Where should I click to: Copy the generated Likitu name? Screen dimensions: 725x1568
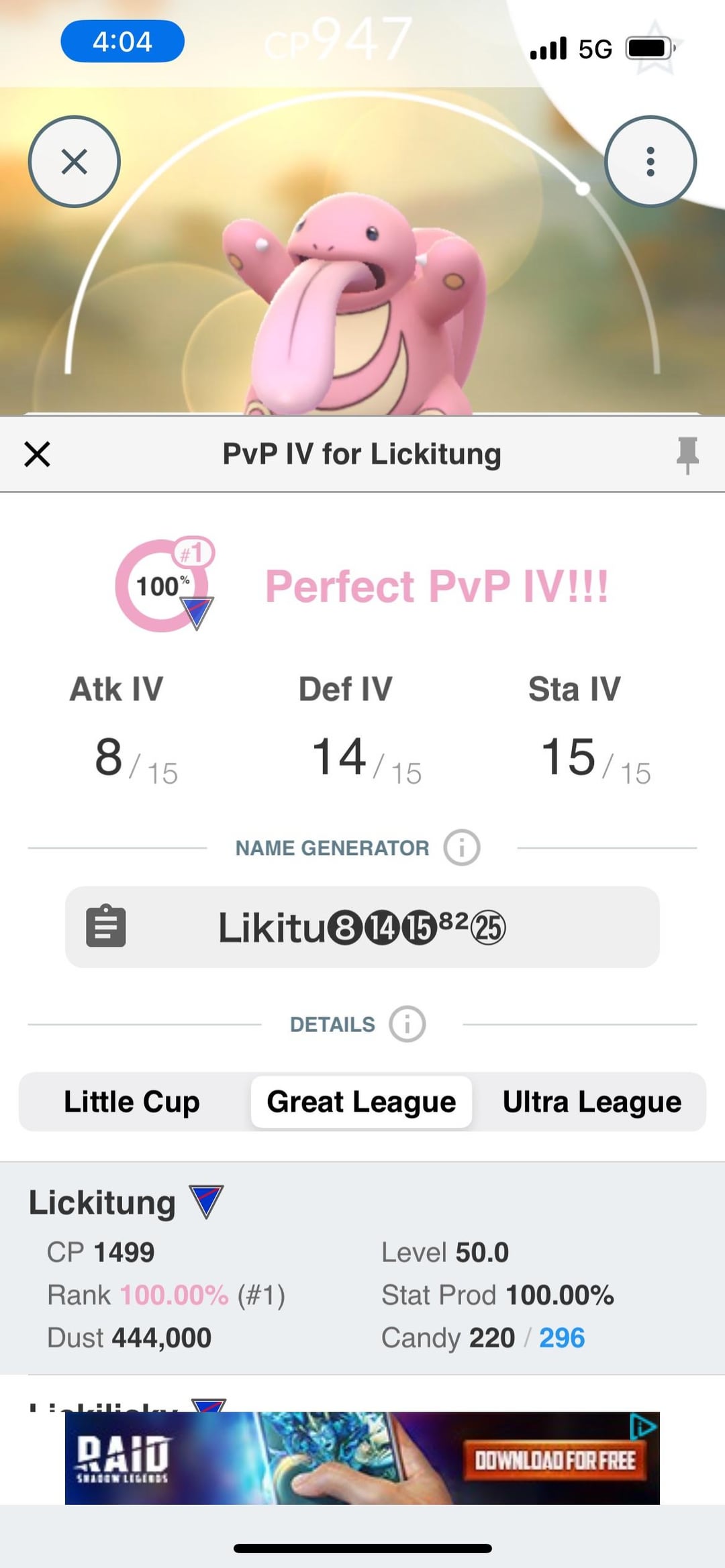pos(106,927)
